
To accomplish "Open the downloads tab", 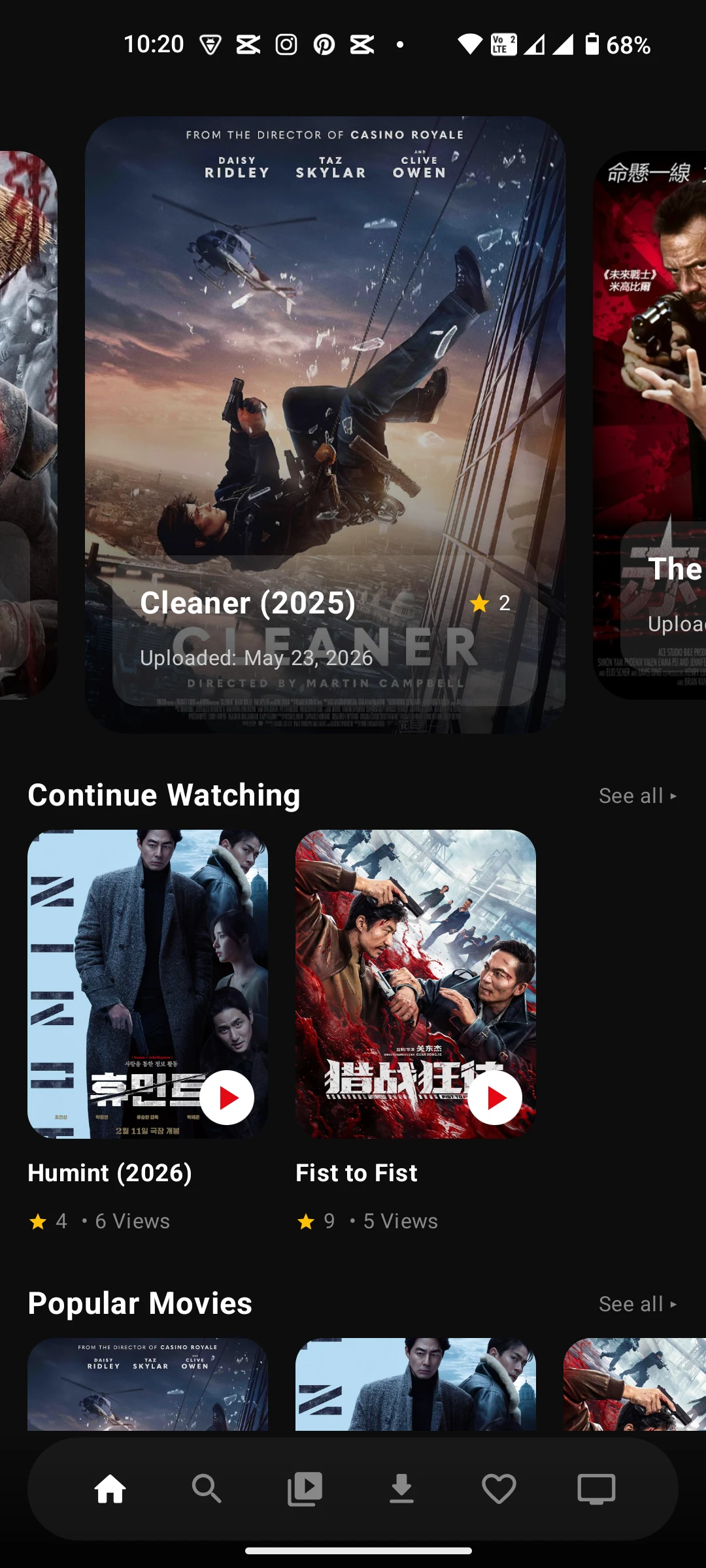I will point(401,1489).
